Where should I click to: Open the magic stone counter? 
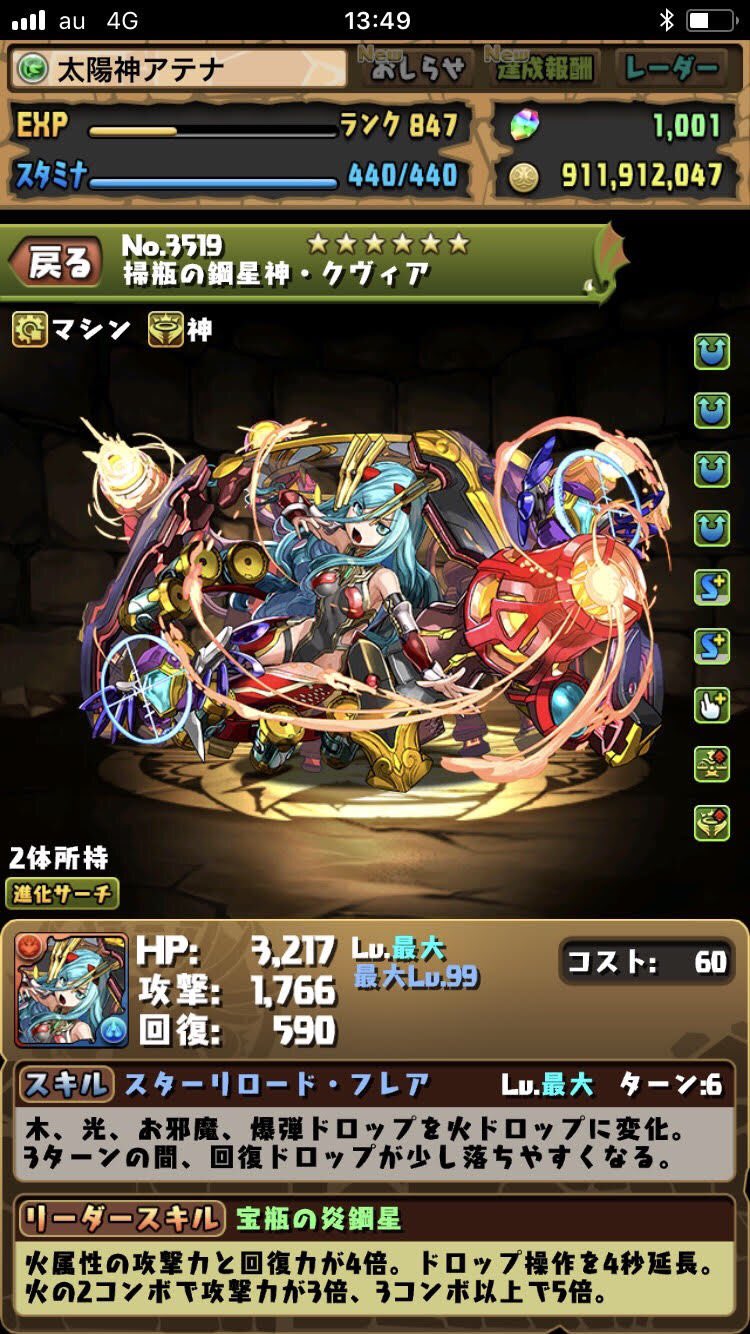pyautogui.click(x=620, y=125)
